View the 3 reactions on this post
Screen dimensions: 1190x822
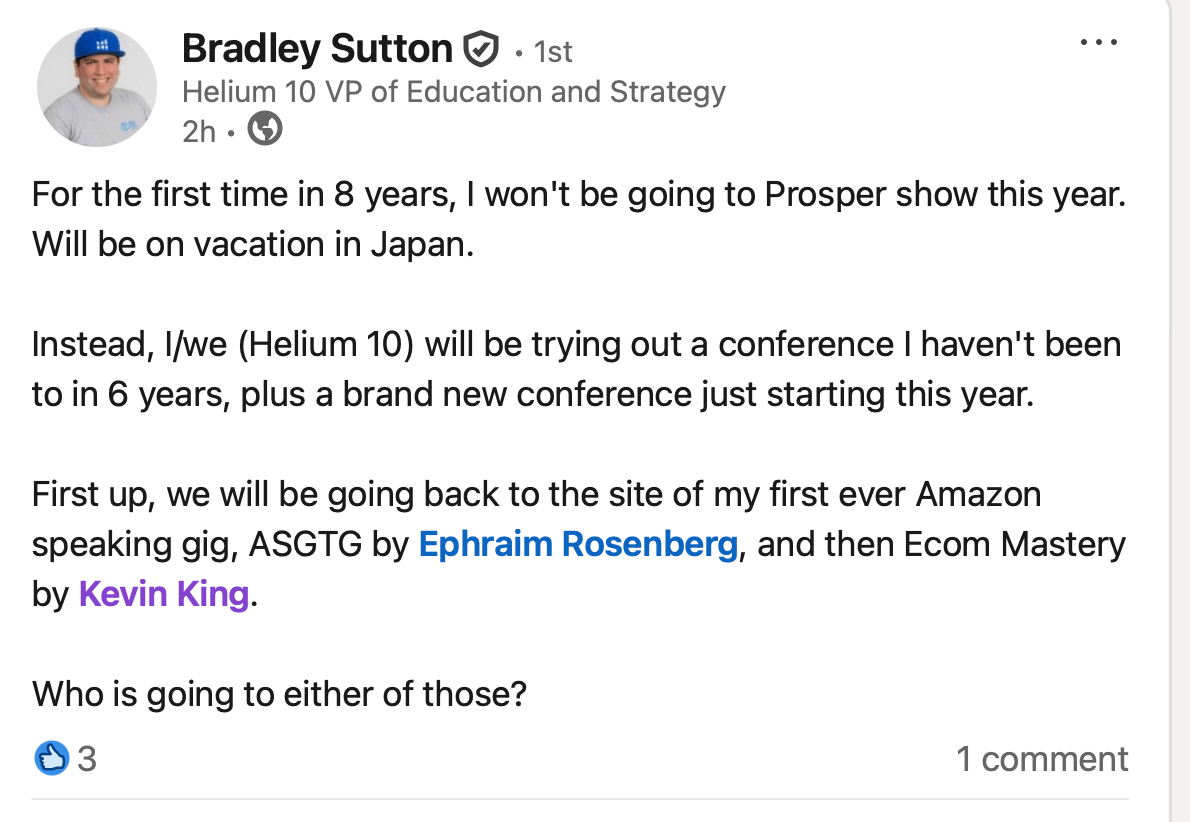67,759
